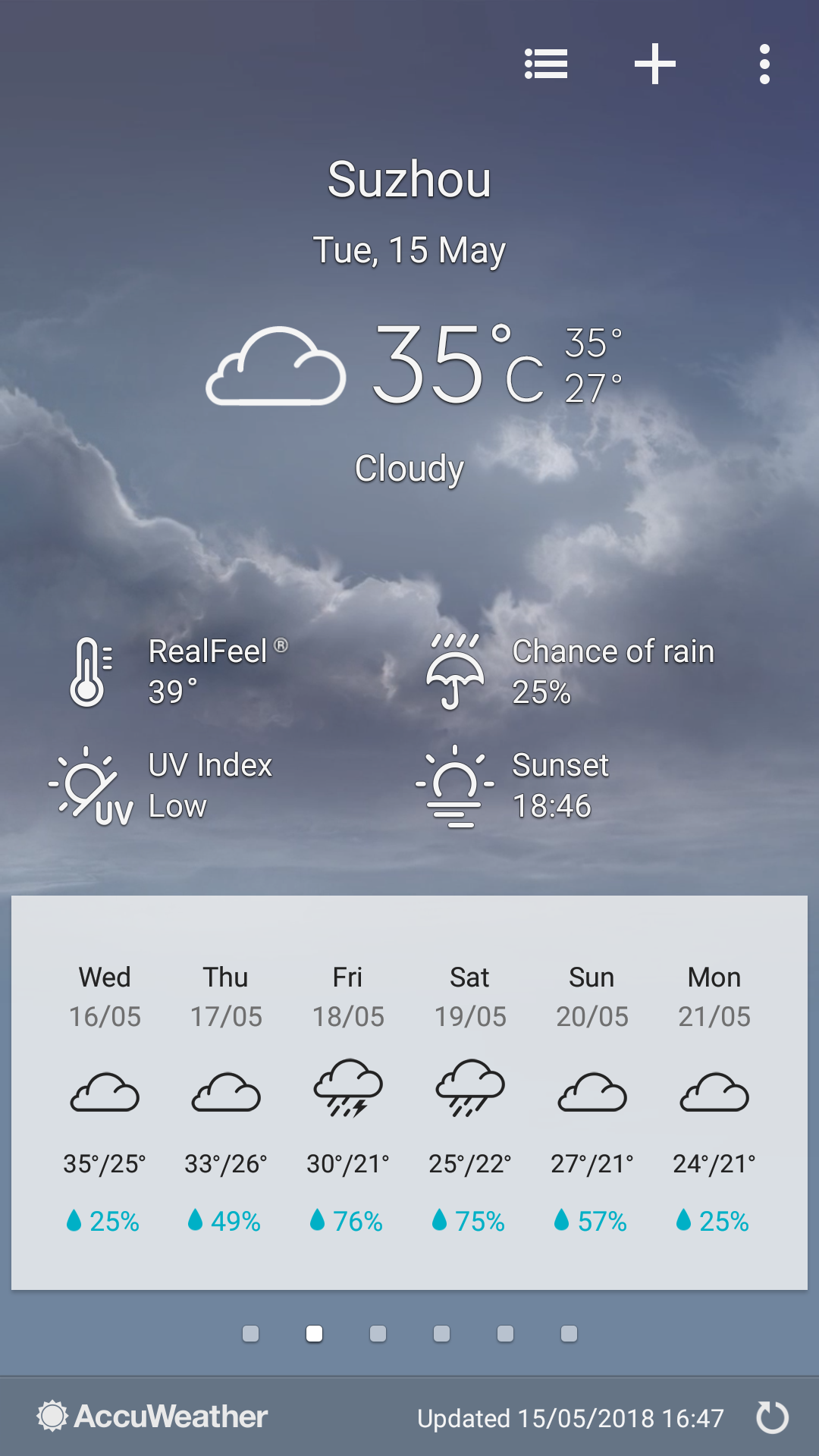This screenshot has width=819, height=1456.
Task: Add a new city with plus icon
Action: [x=655, y=64]
